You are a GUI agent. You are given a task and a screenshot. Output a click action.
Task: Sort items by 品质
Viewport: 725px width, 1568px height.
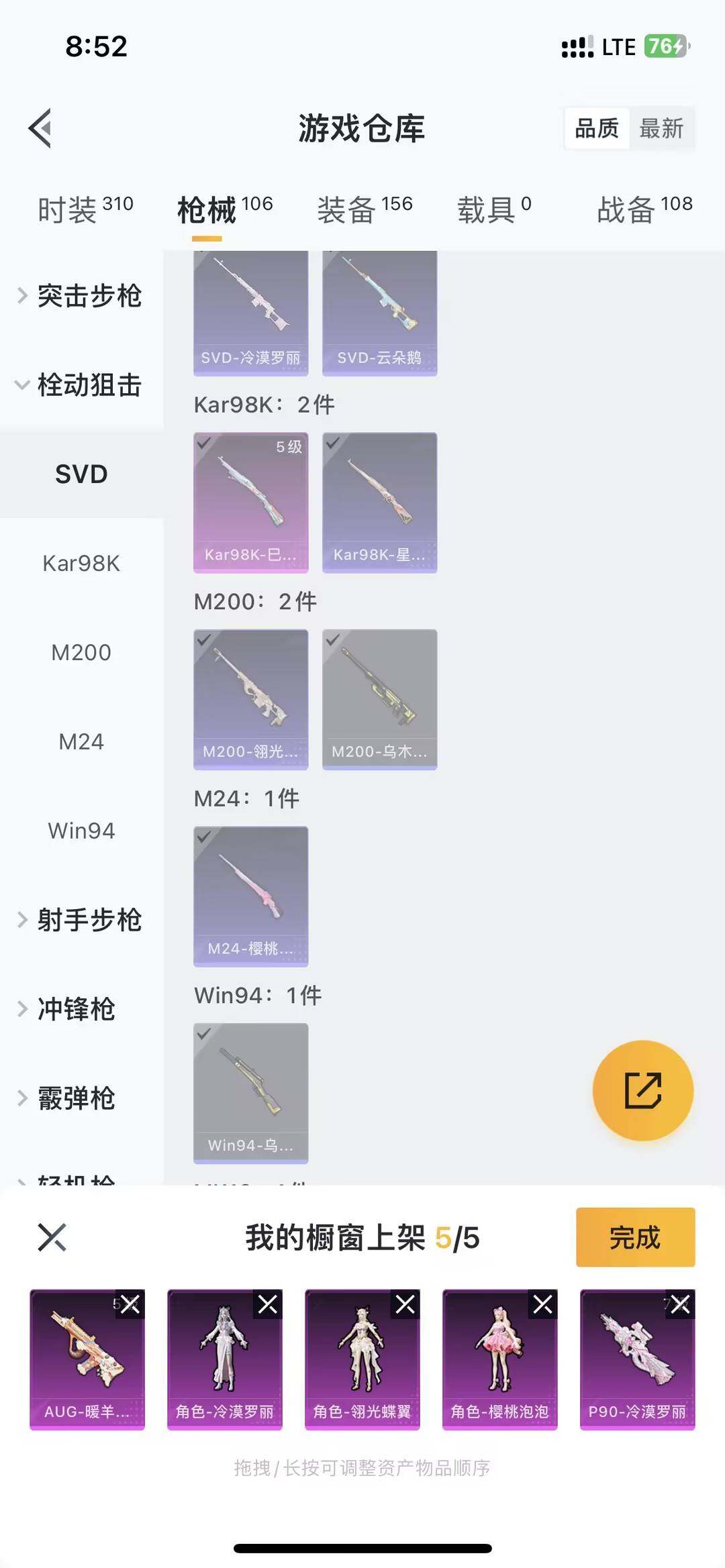pos(597,129)
